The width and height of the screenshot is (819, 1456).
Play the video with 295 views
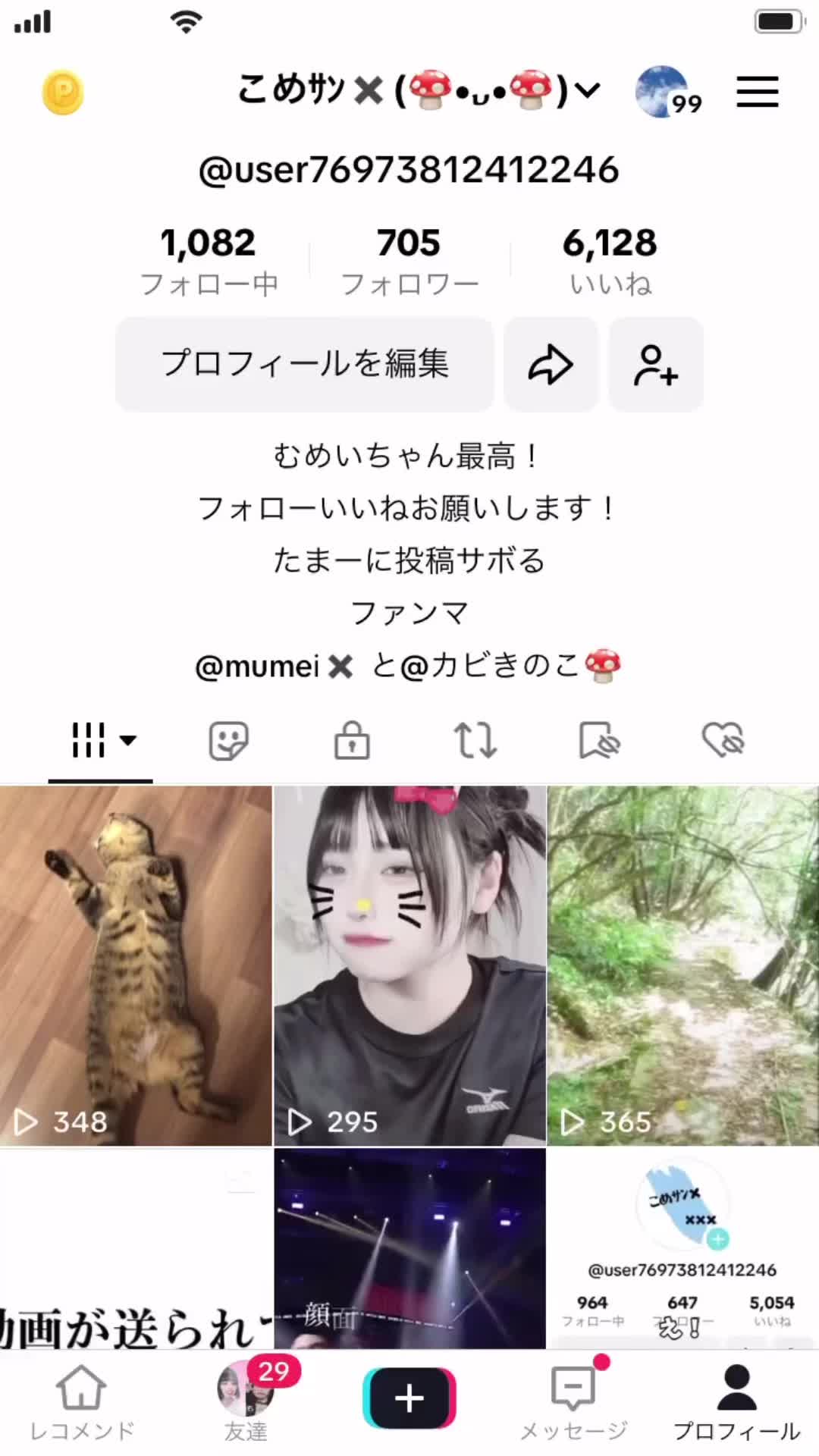[409, 965]
